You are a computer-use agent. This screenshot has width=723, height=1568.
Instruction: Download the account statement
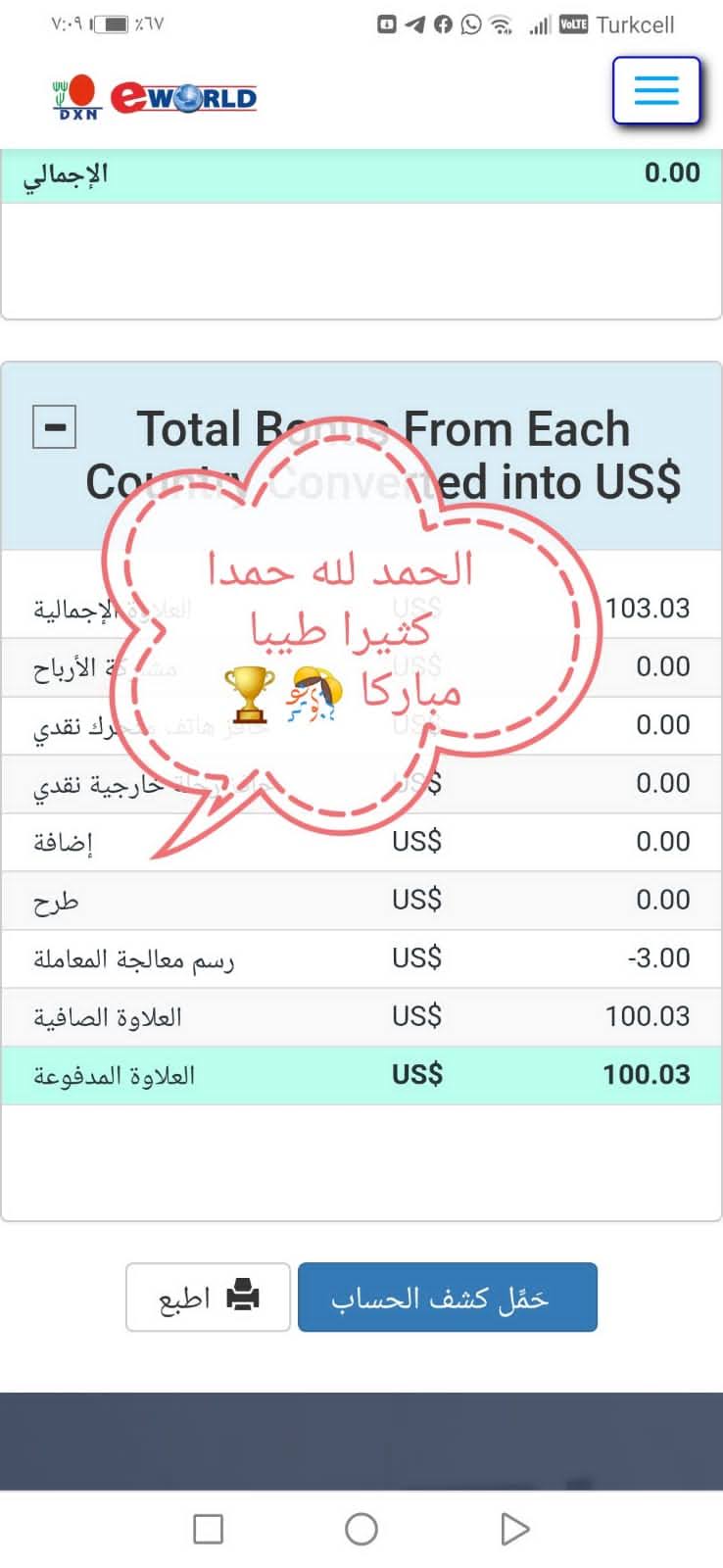click(x=447, y=1298)
